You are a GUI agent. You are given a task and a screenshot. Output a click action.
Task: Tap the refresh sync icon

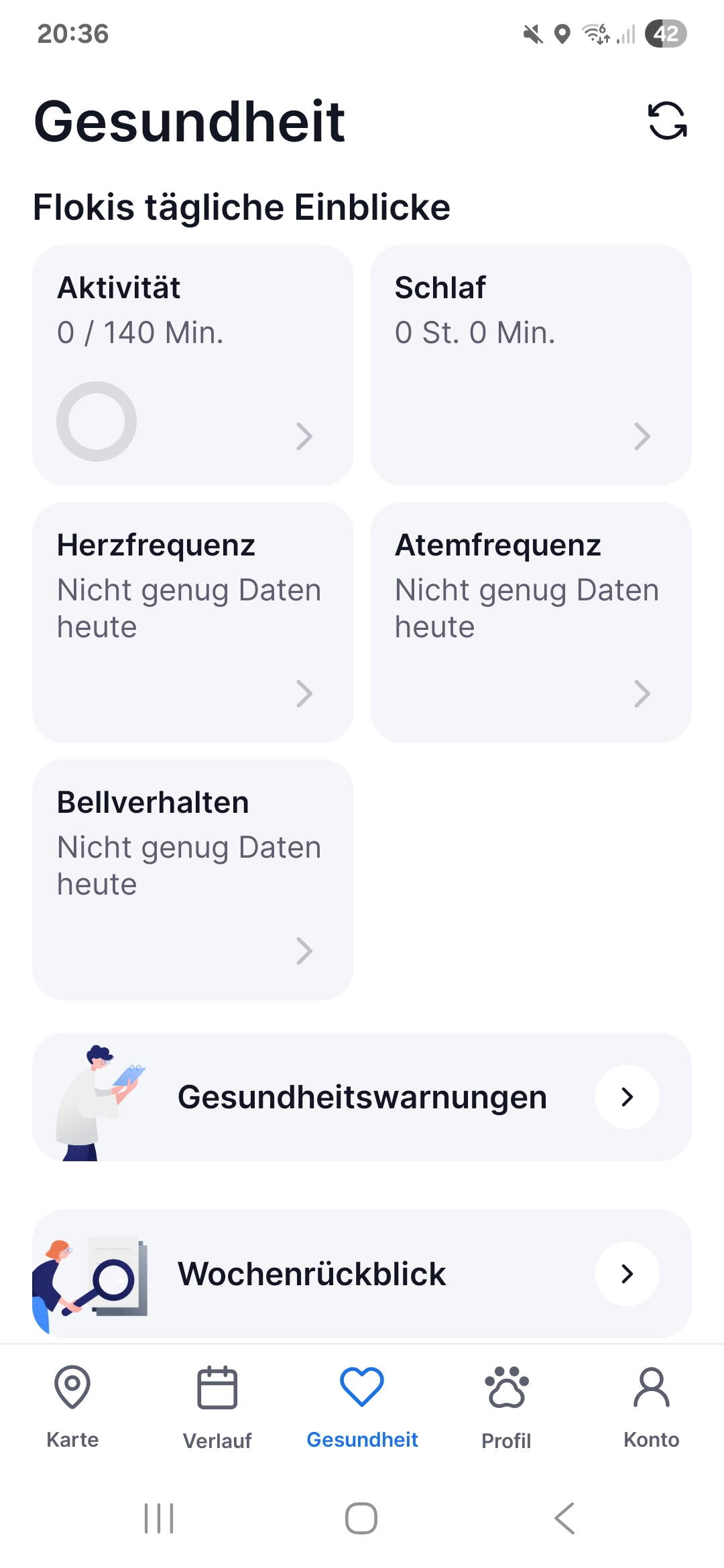point(667,121)
